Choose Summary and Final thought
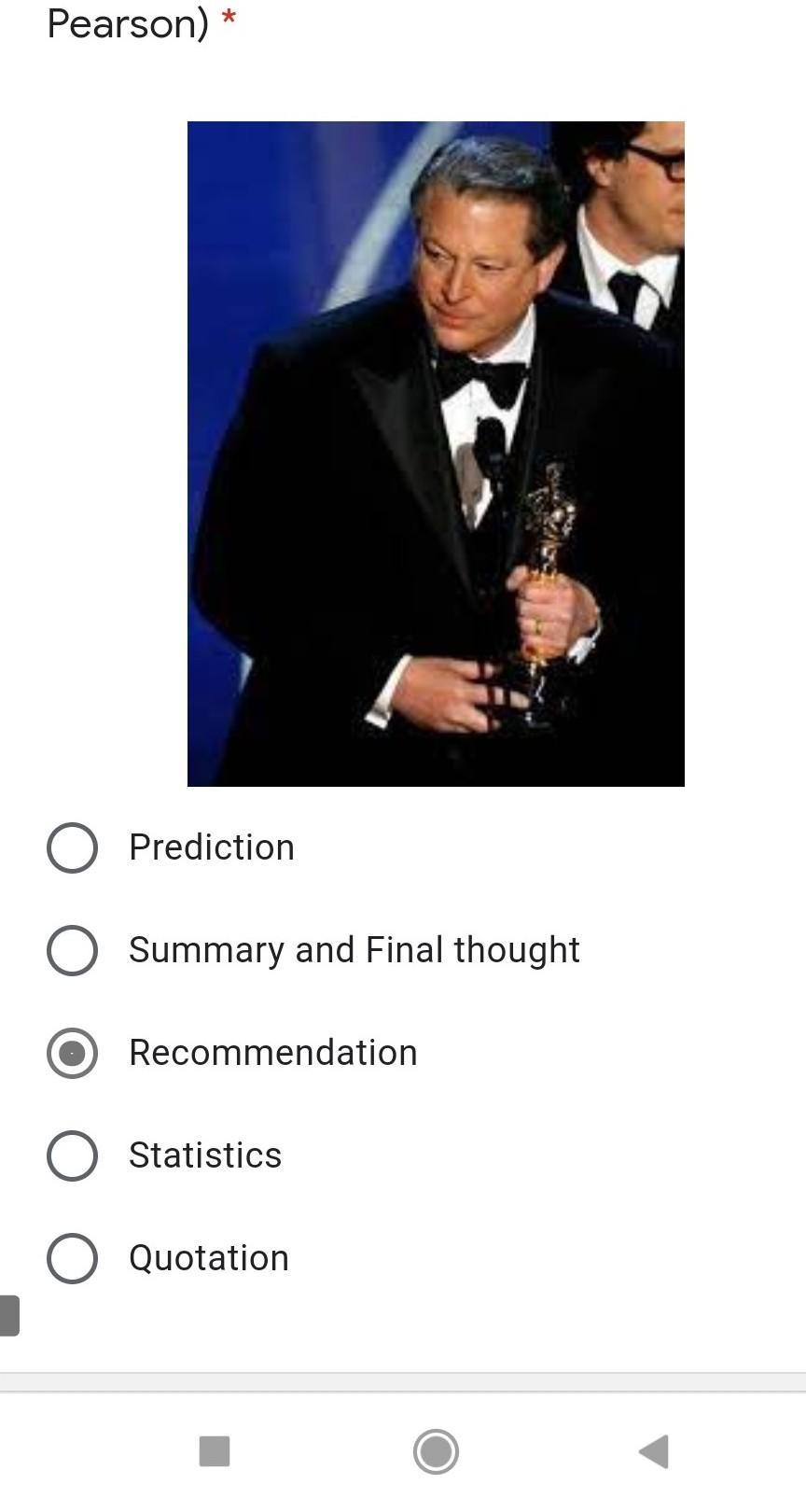806x1512 pixels. [x=72, y=950]
